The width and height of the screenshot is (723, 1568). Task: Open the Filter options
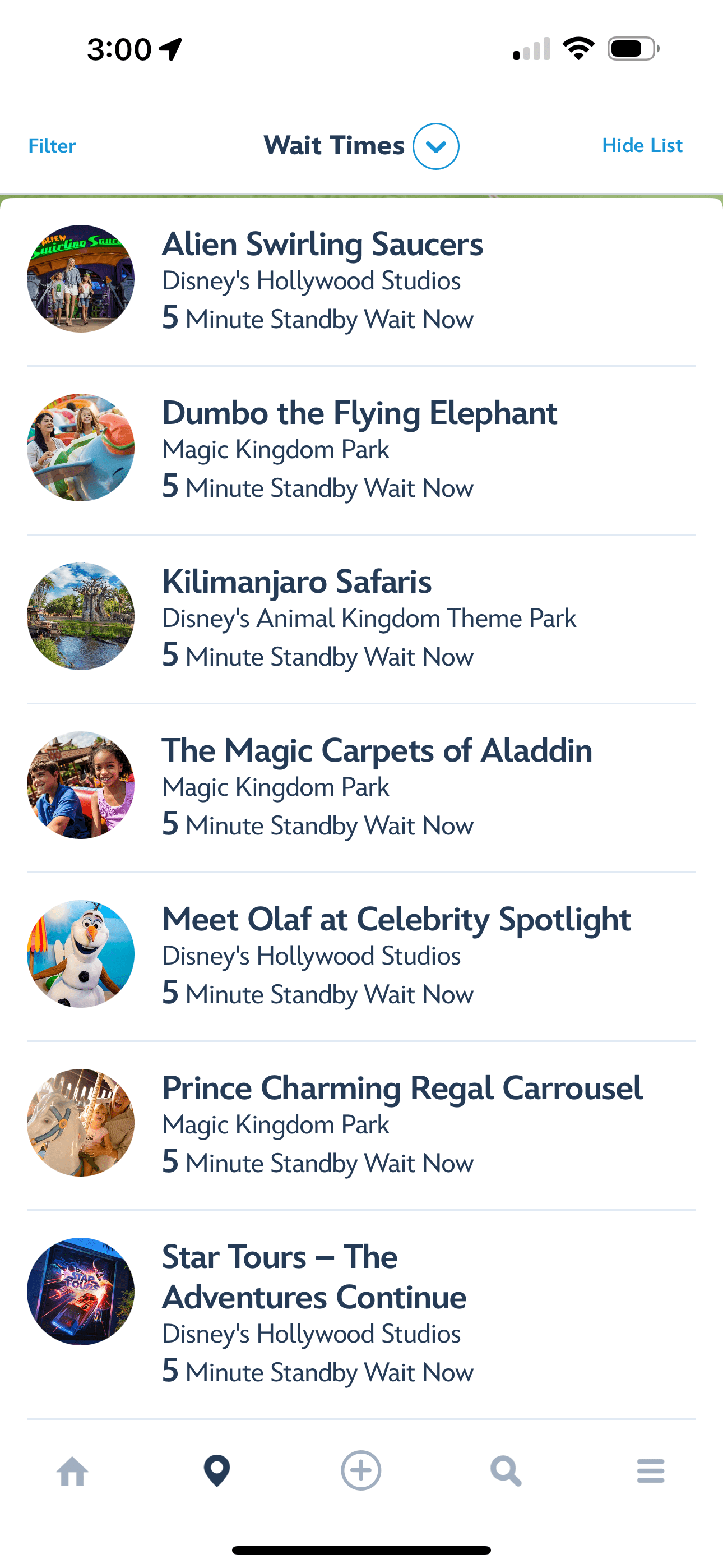[x=52, y=146]
